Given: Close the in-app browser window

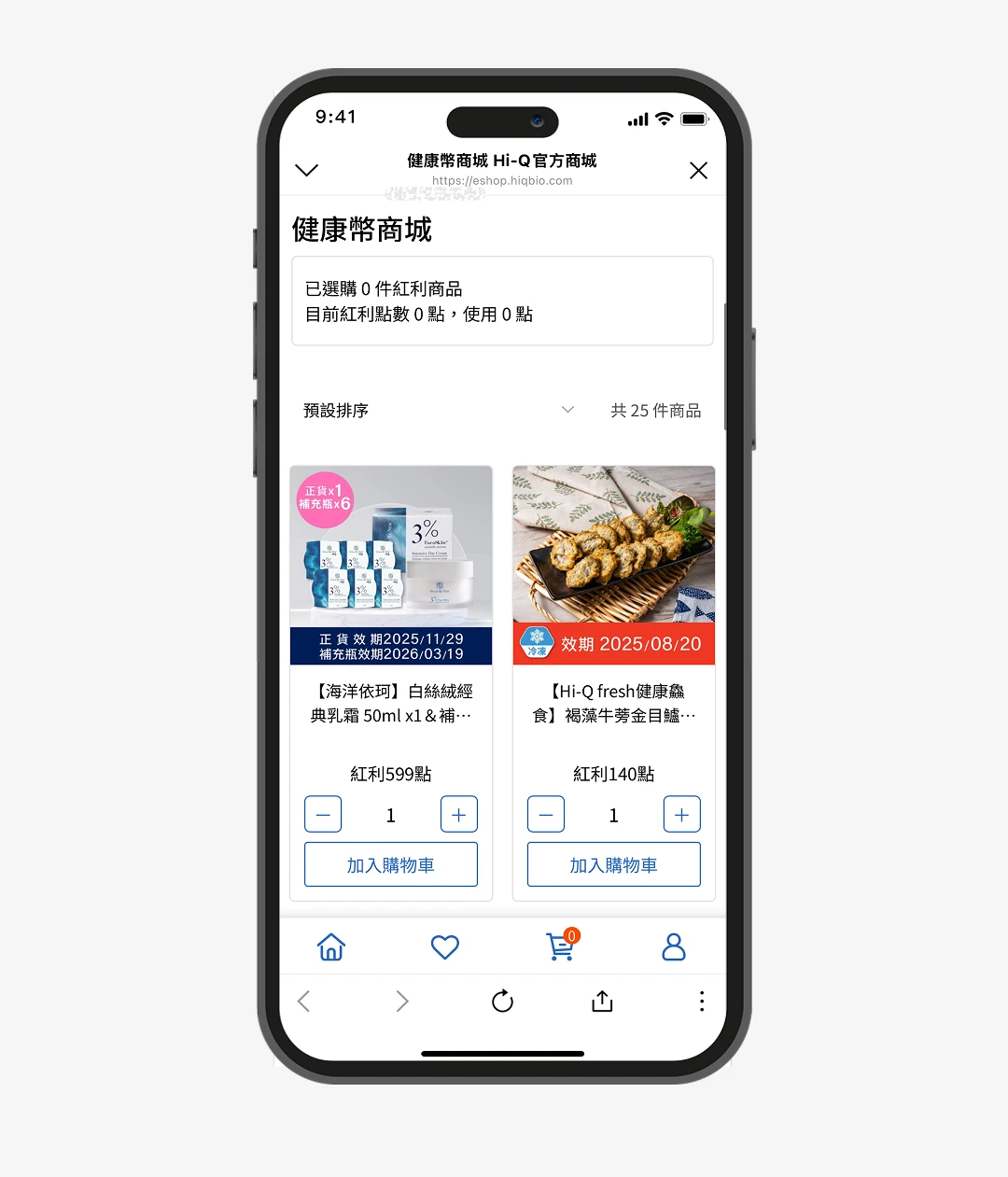Looking at the screenshot, I should click(x=698, y=170).
